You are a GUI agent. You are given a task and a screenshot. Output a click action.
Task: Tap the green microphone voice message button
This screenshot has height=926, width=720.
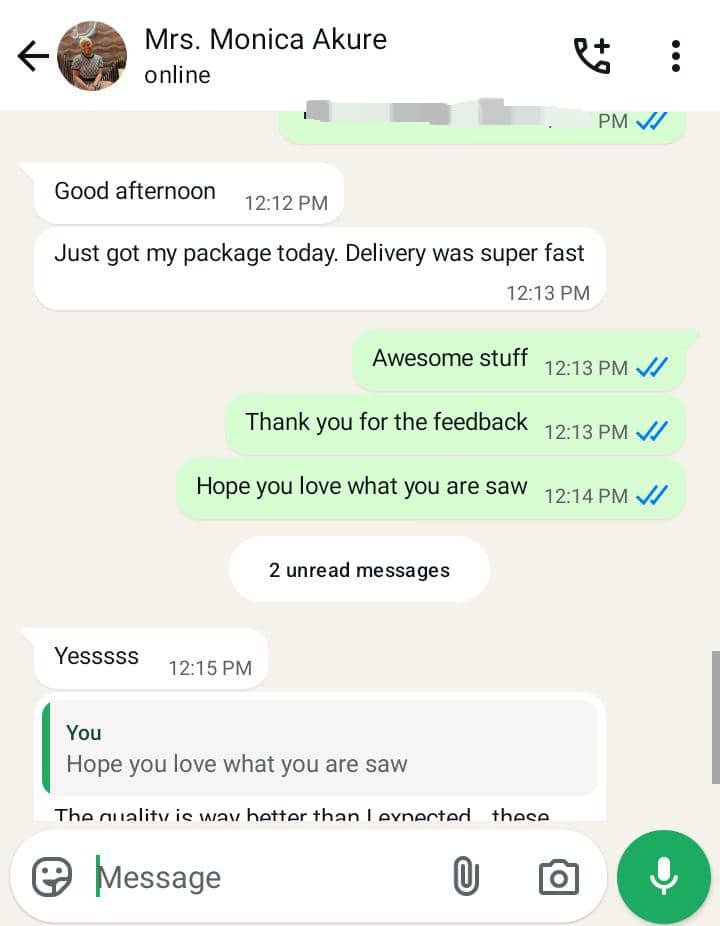(x=664, y=877)
